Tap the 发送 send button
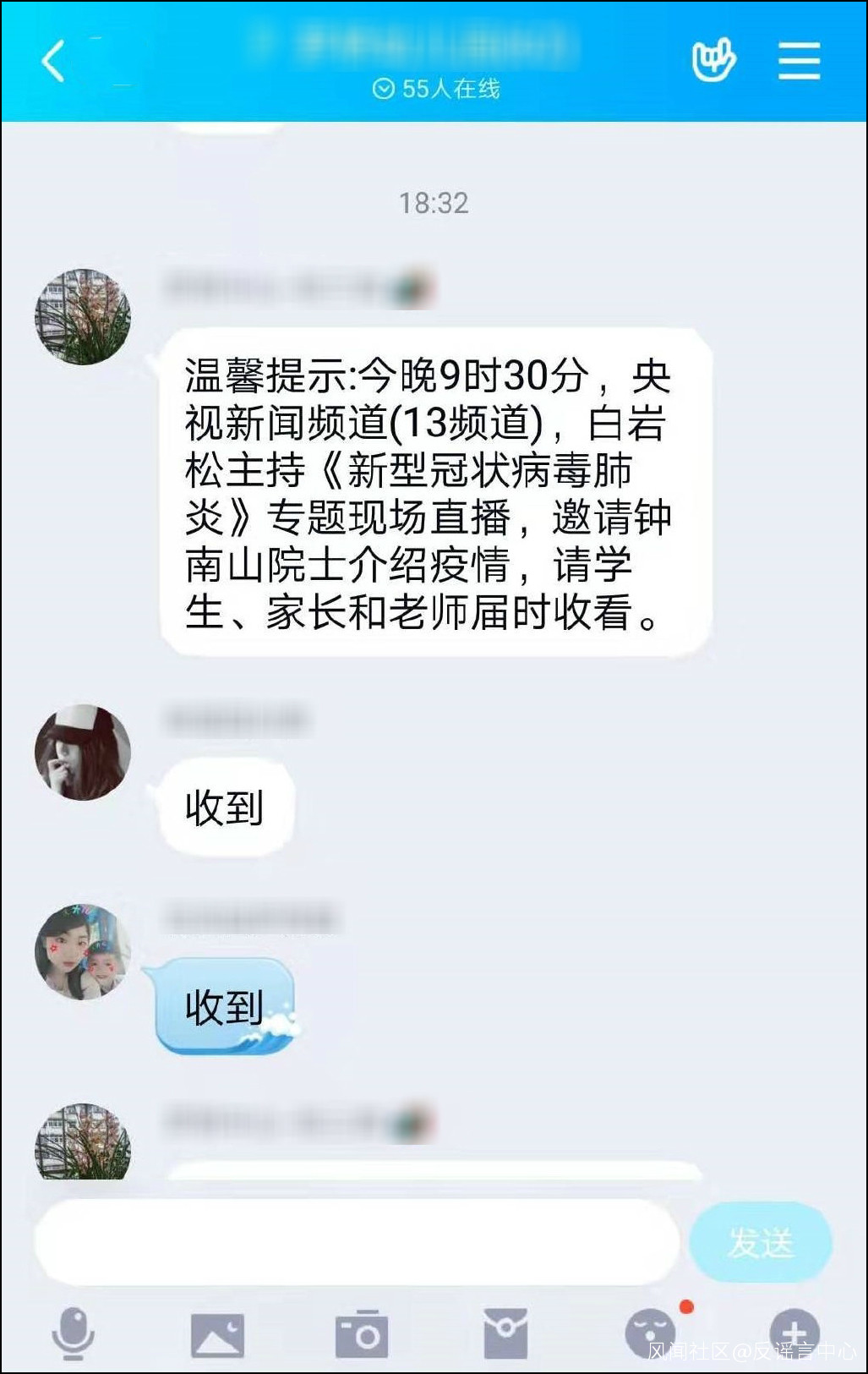The height and width of the screenshot is (1374, 868). 761,1242
